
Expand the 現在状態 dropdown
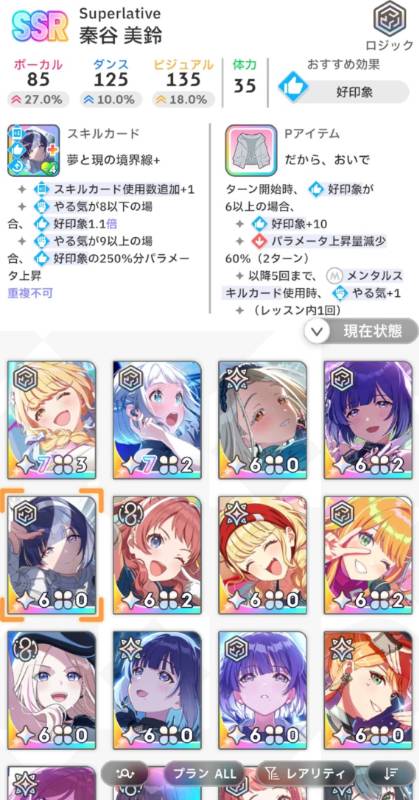pyautogui.click(x=361, y=332)
